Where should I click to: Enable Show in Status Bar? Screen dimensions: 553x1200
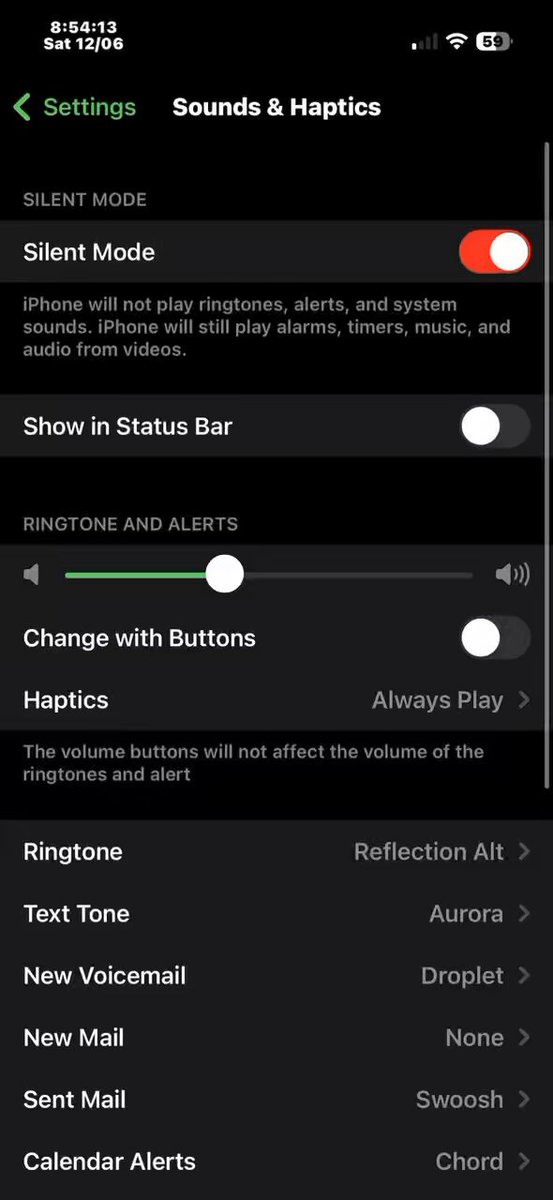[495, 426]
